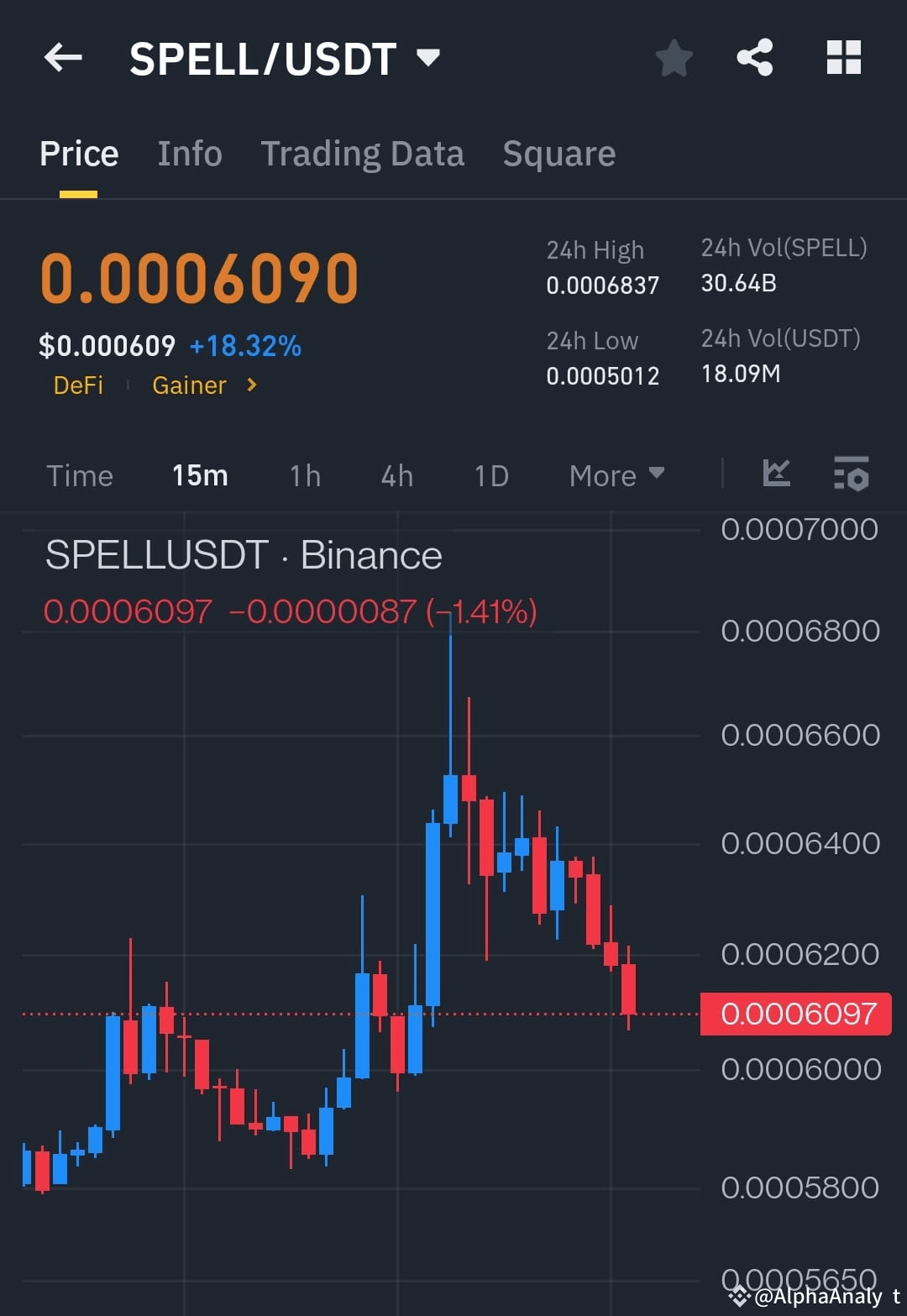This screenshot has width=907, height=1316.
Task: Enable the 4h timeframe view
Action: (x=396, y=475)
